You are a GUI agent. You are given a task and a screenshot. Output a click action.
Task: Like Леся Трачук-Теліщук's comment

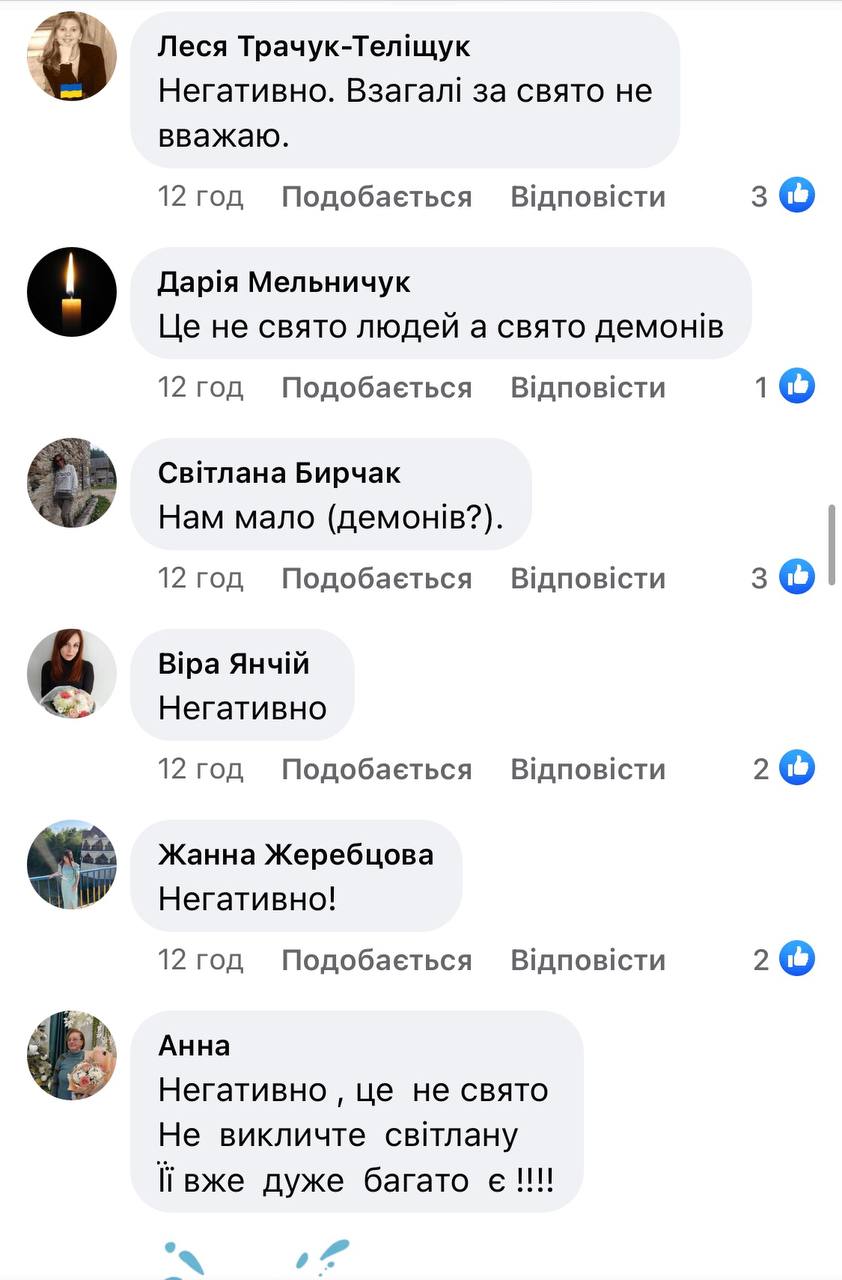pyautogui.click(x=376, y=197)
